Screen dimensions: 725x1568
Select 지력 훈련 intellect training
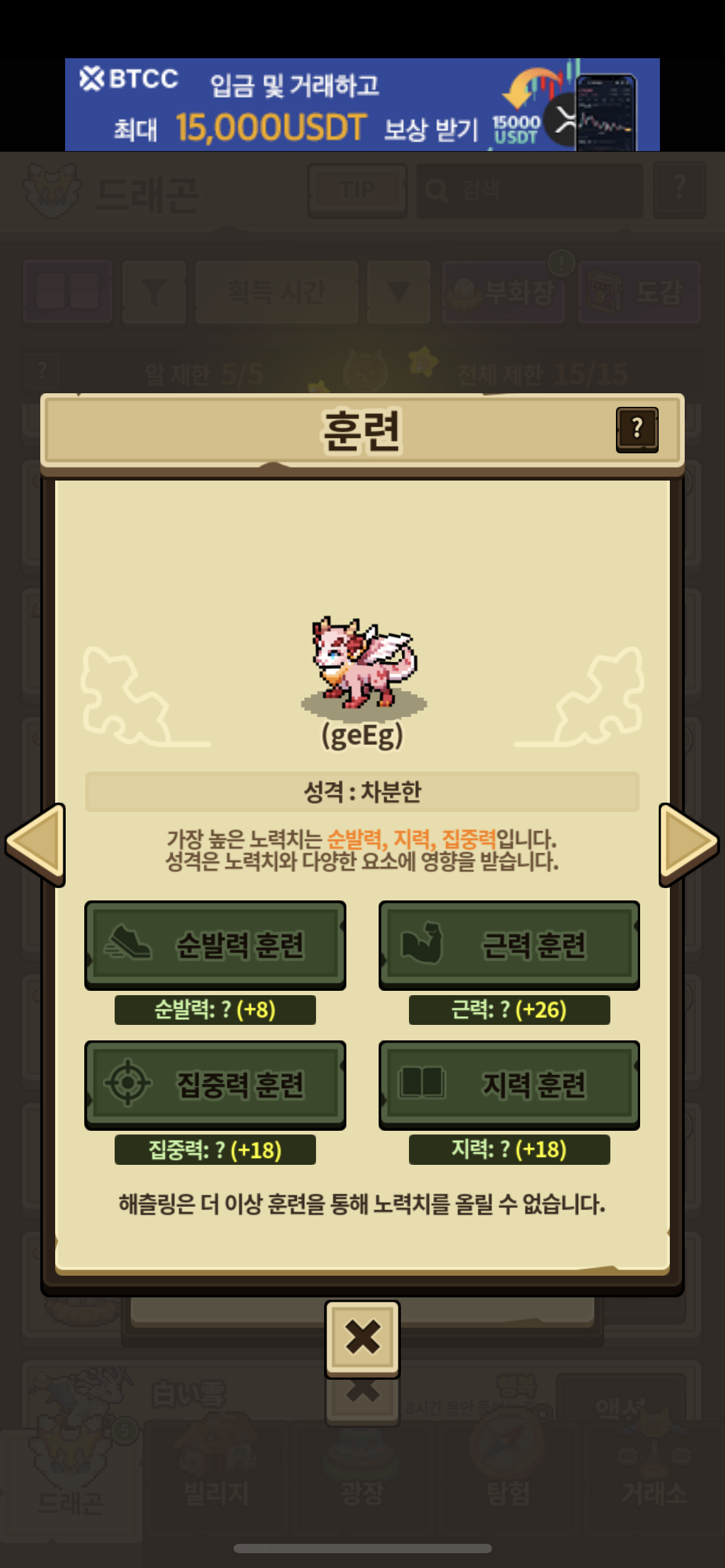[509, 1085]
